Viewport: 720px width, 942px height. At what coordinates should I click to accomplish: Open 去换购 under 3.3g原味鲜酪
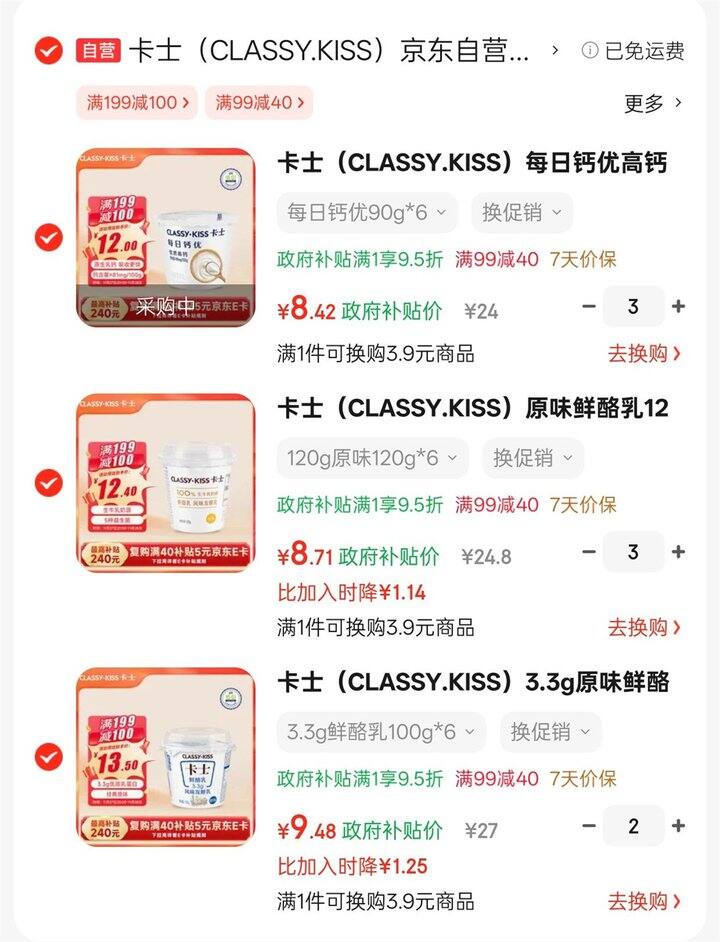(645, 901)
